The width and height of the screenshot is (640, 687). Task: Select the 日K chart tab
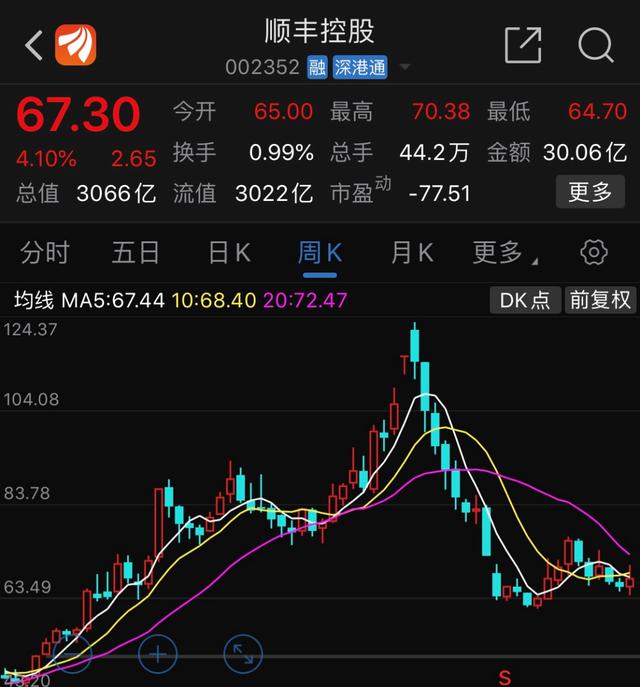(229, 253)
